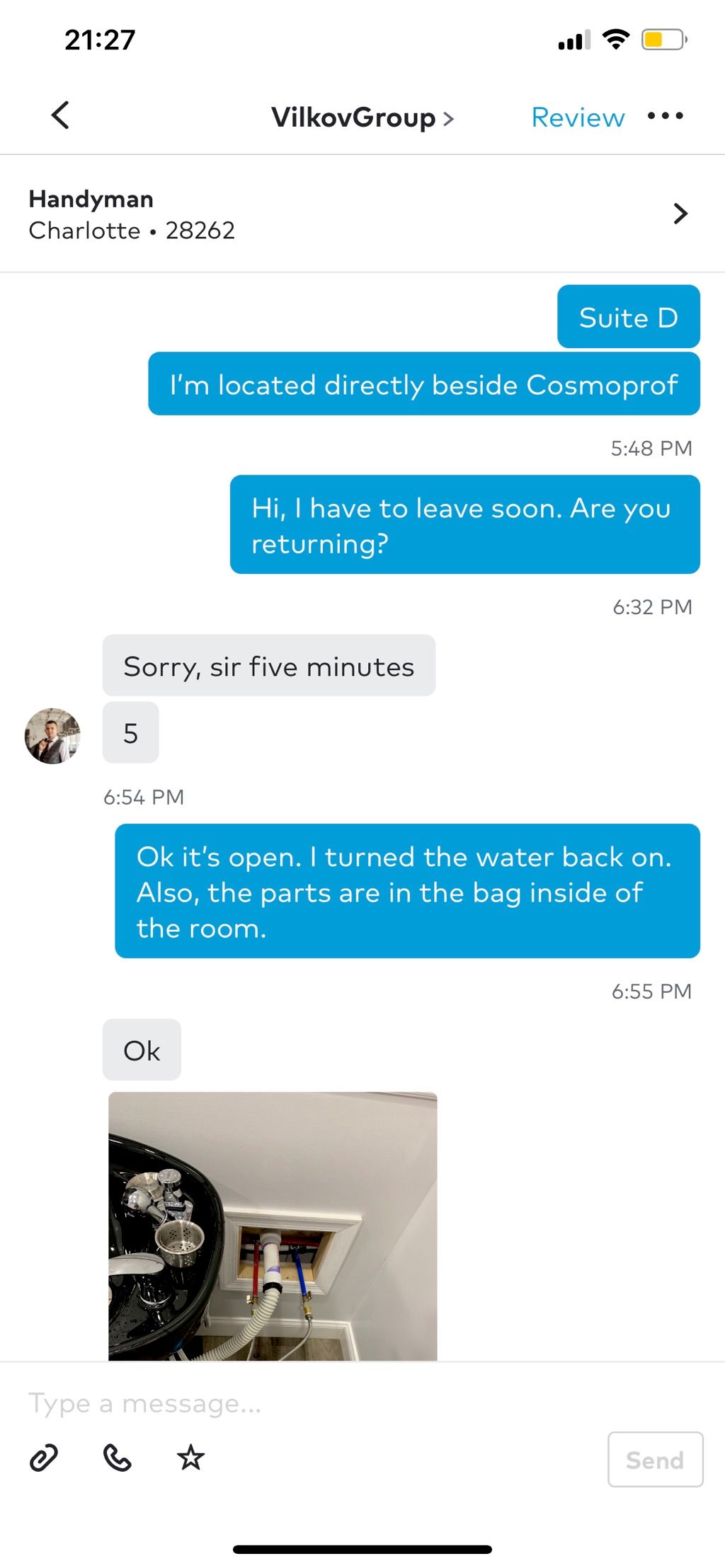Tap the star icon below message box
Viewport: 725px width, 1568px height.
click(x=190, y=1458)
